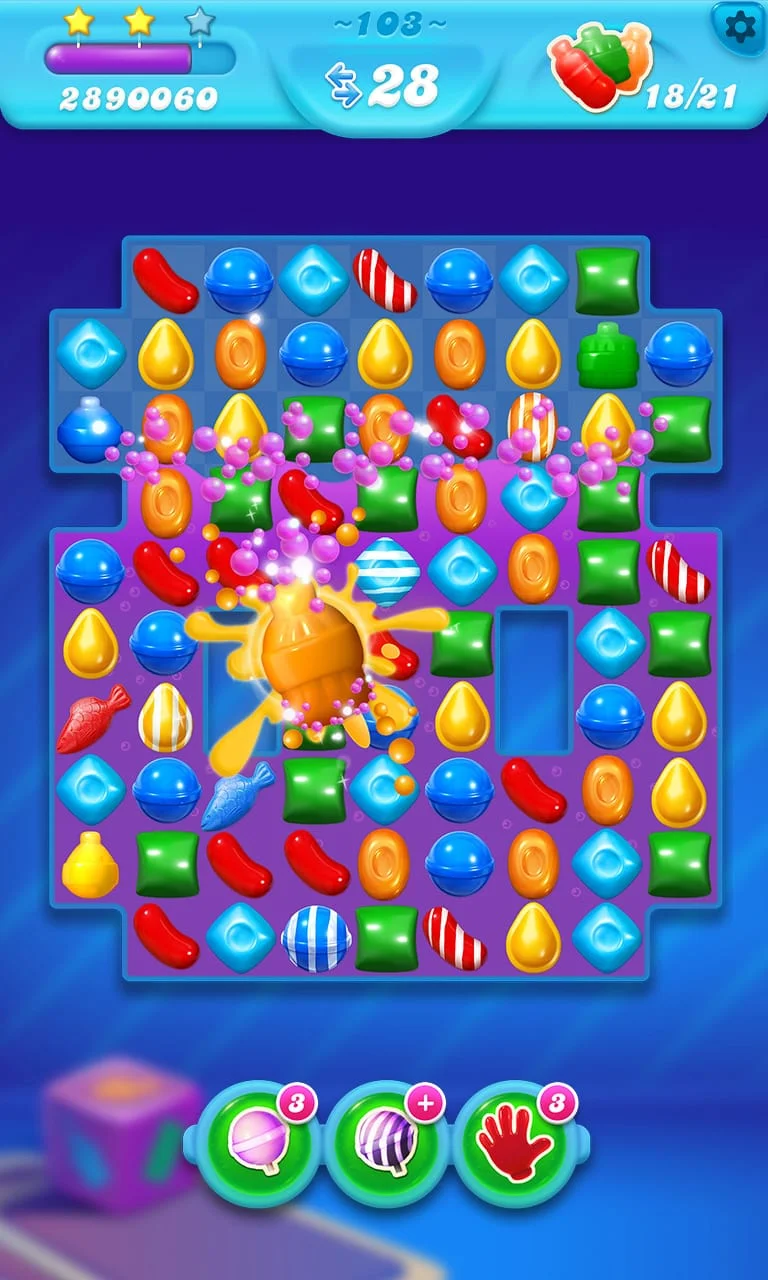Open the settings gear
This screenshot has width=768, height=1280.
738,28
